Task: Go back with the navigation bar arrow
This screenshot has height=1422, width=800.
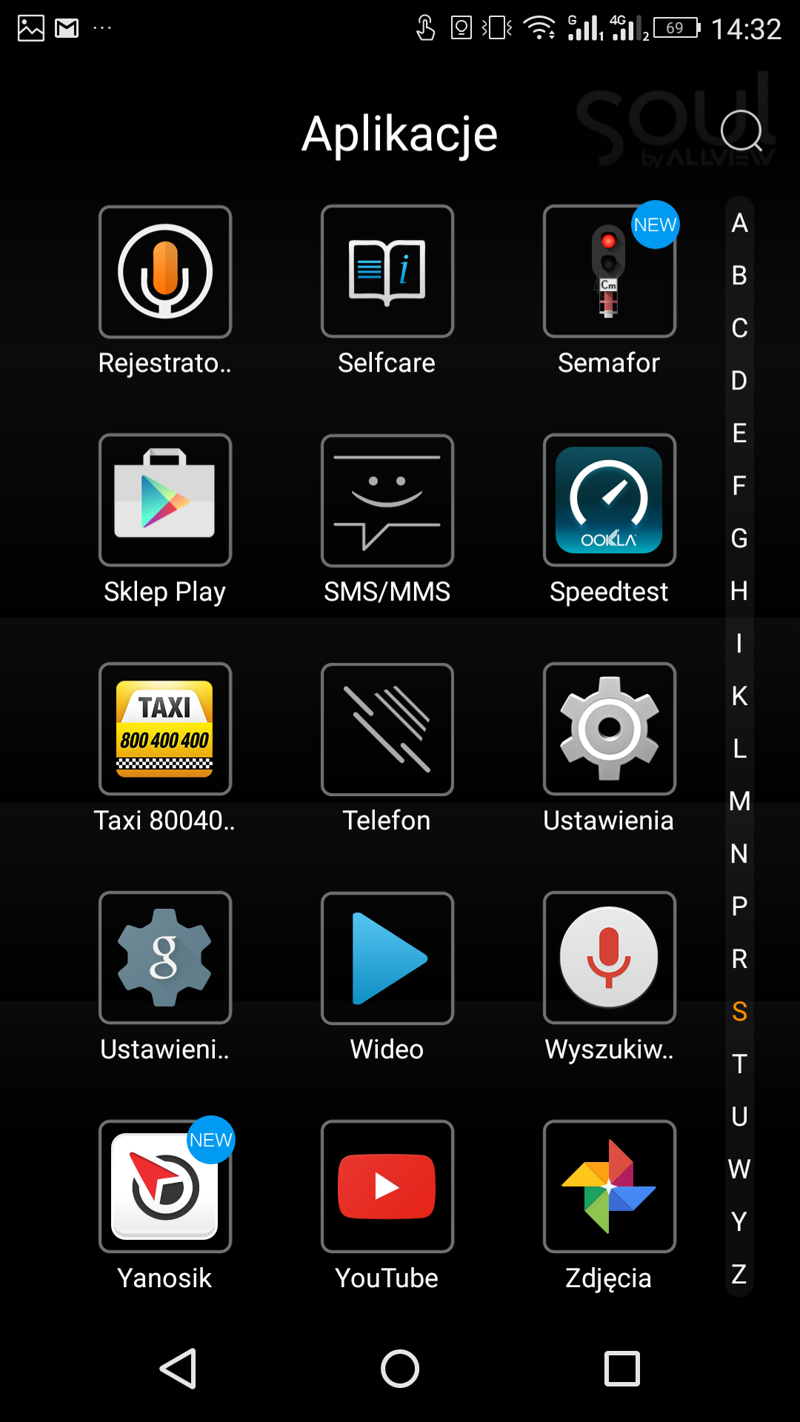Action: 178,1368
